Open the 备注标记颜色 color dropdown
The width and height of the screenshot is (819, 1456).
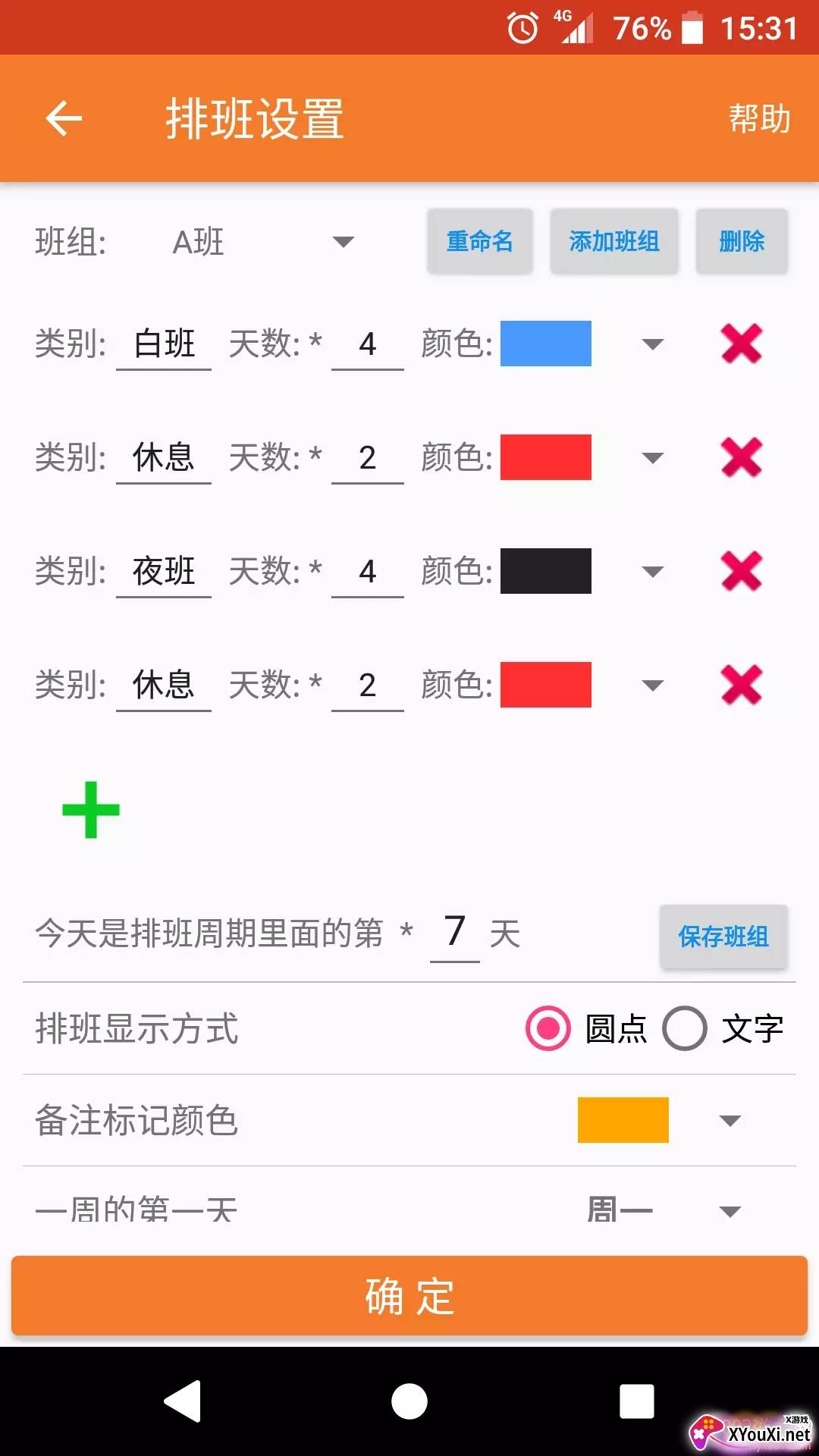click(x=730, y=1120)
